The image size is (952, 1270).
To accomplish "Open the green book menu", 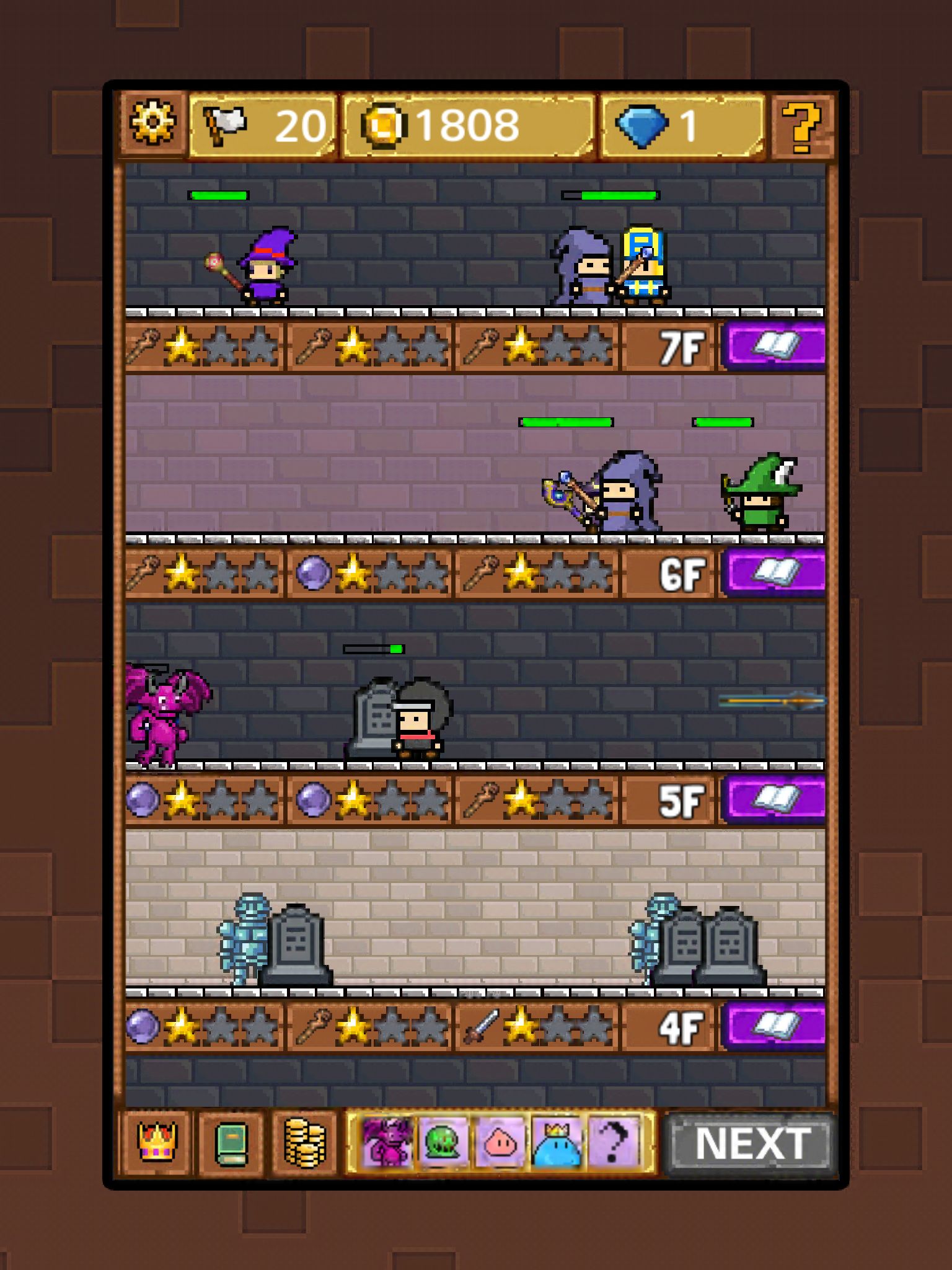I will [231, 1143].
